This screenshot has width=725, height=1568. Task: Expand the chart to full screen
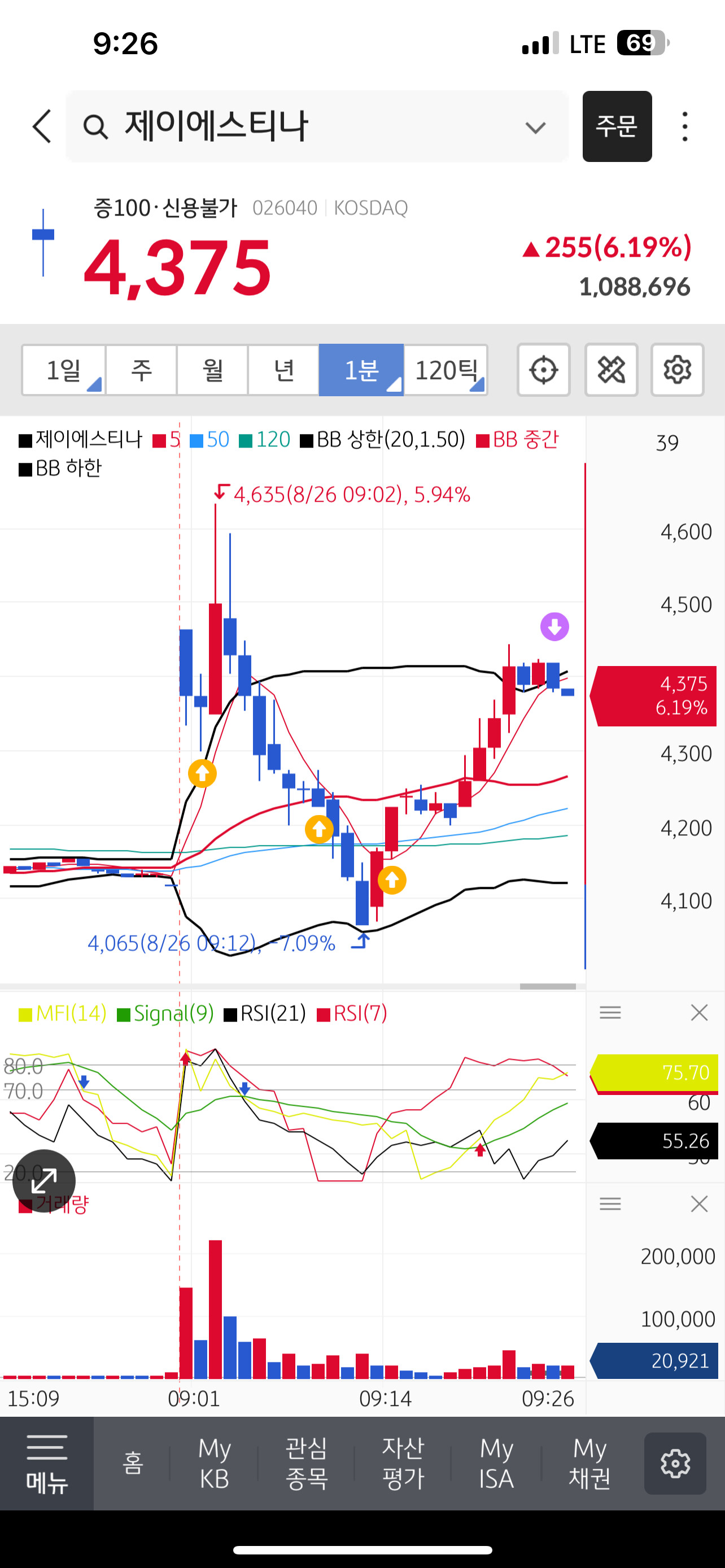tap(44, 1181)
